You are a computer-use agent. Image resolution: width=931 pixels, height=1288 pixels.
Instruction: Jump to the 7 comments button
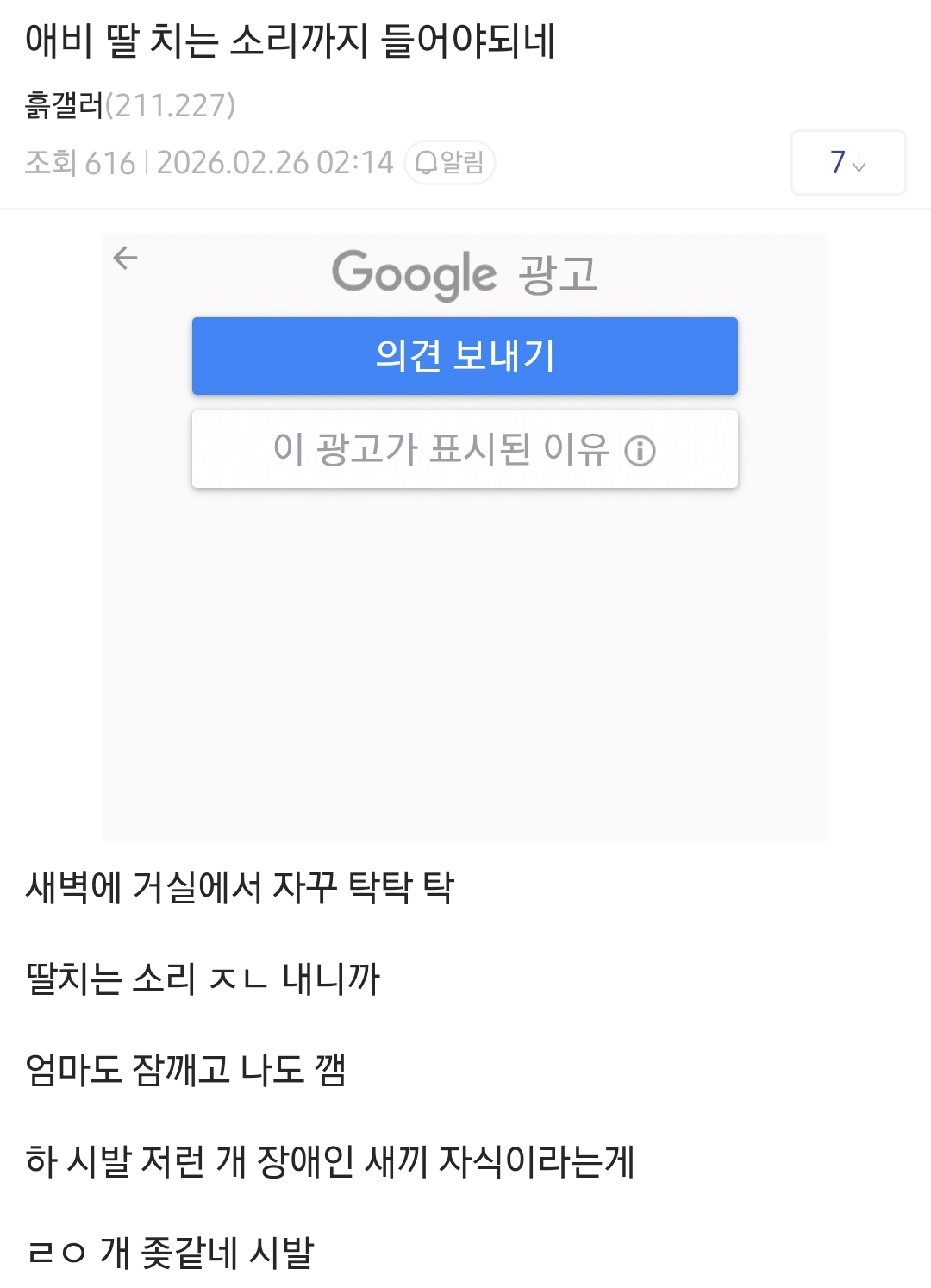click(x=847, y=162)
